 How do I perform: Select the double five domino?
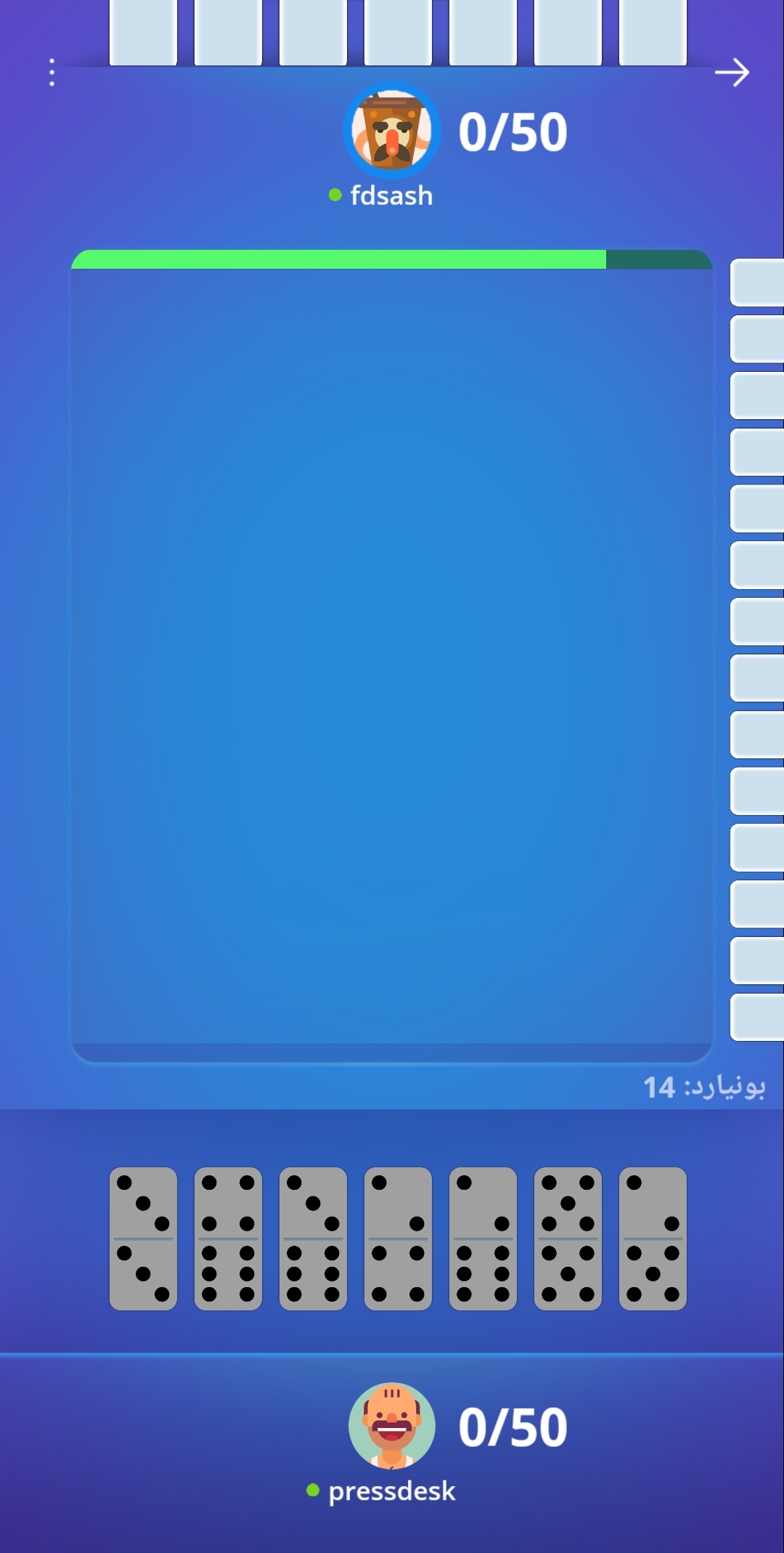[x=568, y=1238]
